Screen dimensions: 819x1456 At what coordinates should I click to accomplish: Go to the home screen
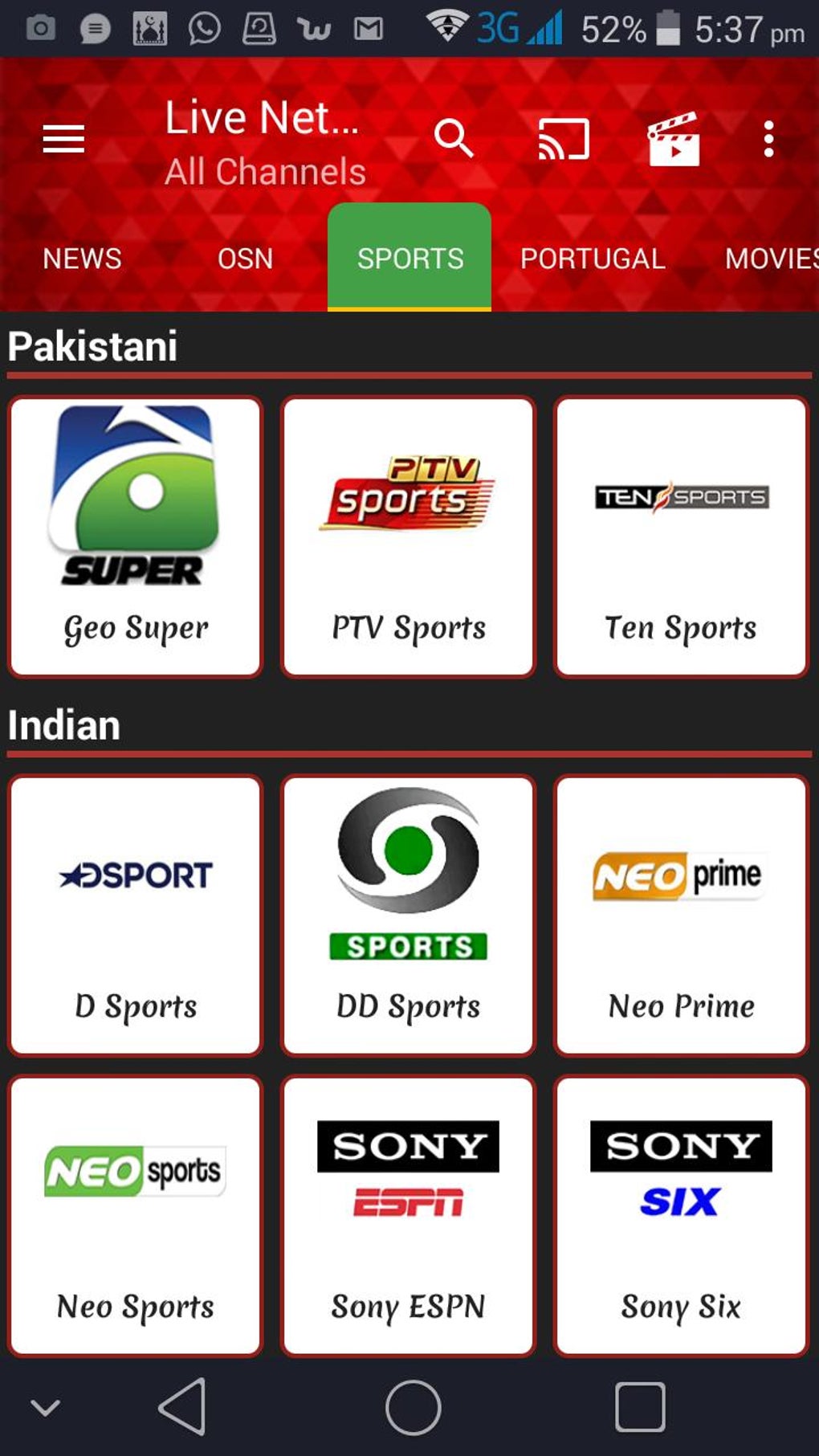[x=413, y=1407]
